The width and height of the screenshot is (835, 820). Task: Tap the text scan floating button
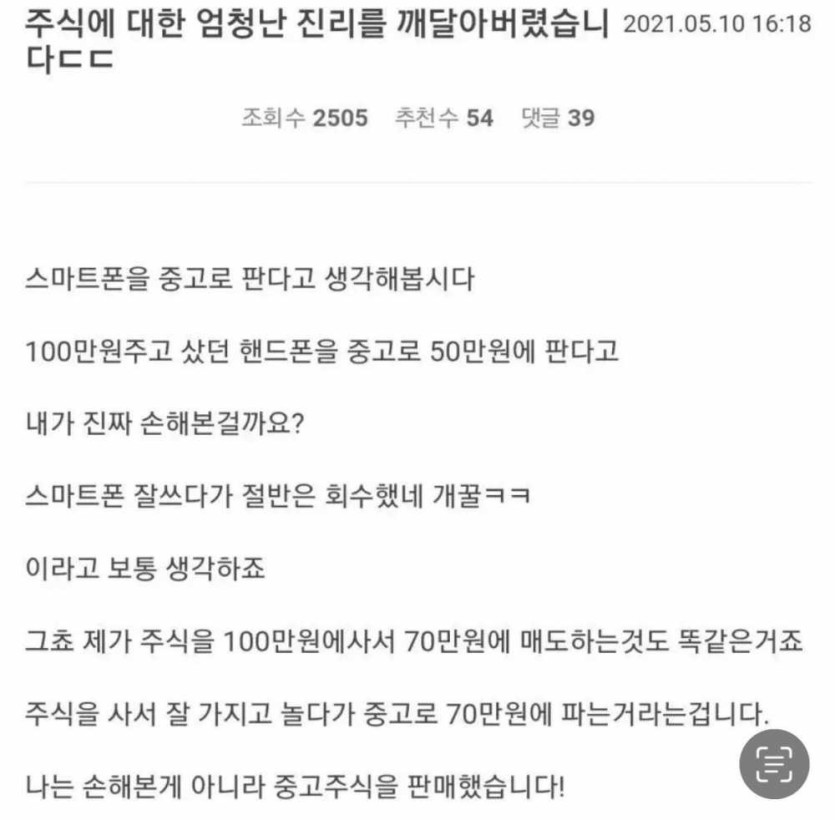point(773,764)
